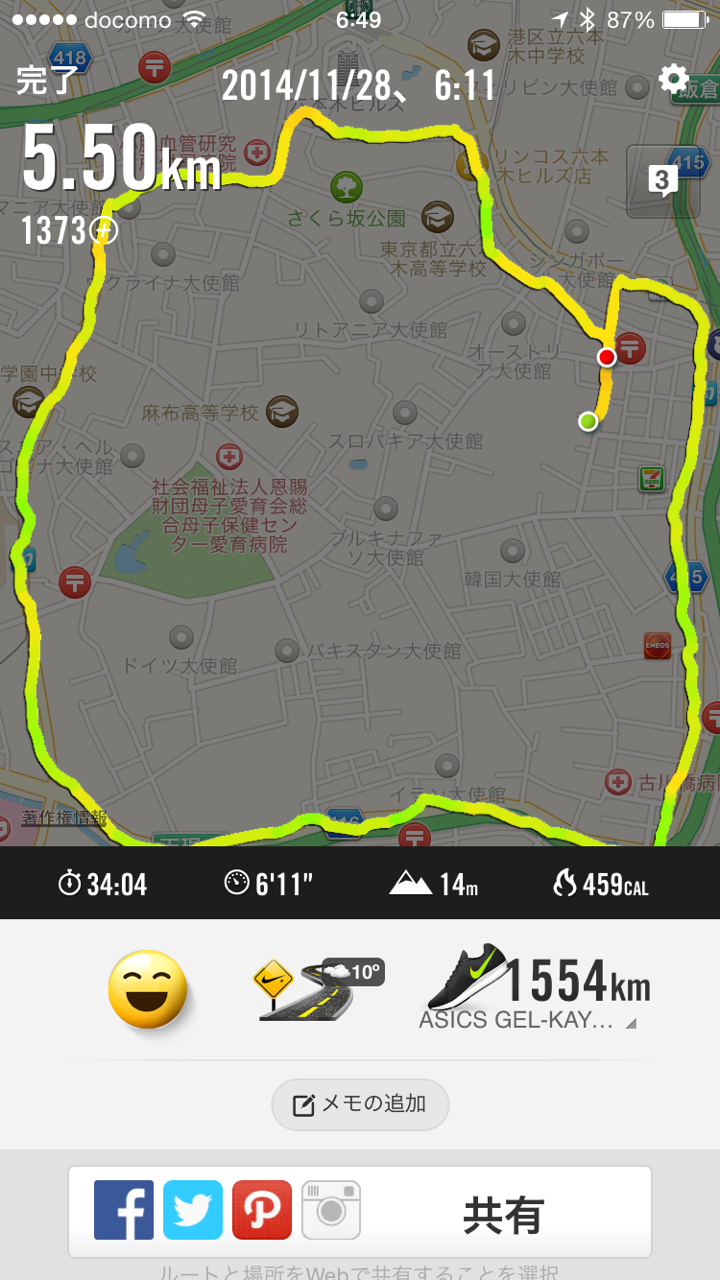The height and width of the screenshot is (1280, 720).
Task: Tap 完了 to finish
Action: tap(46, 81)
